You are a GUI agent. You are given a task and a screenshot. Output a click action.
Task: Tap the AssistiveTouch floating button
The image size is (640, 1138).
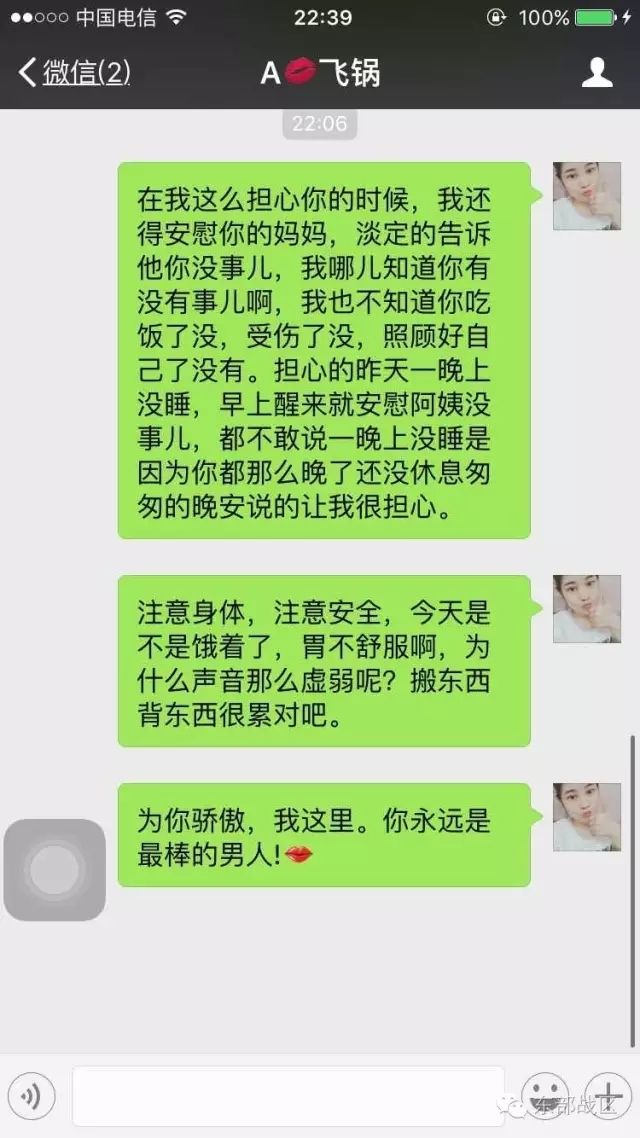(54, 870)
